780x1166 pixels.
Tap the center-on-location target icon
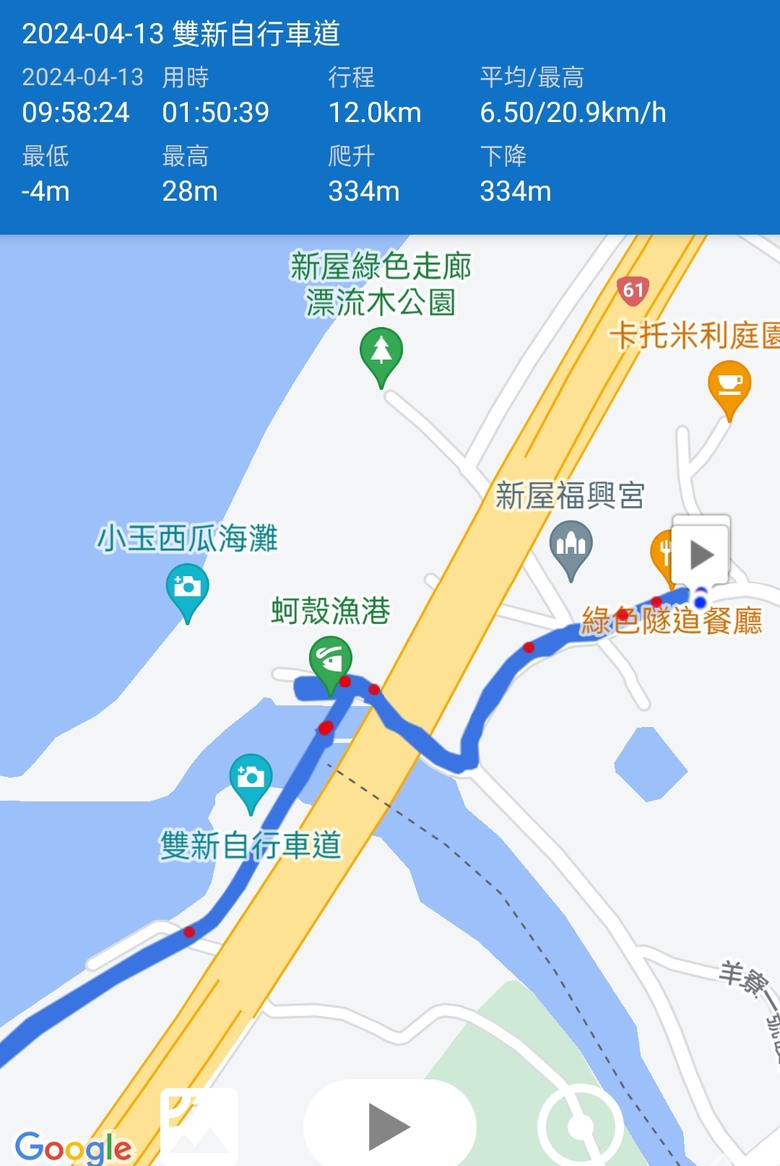580,1127
